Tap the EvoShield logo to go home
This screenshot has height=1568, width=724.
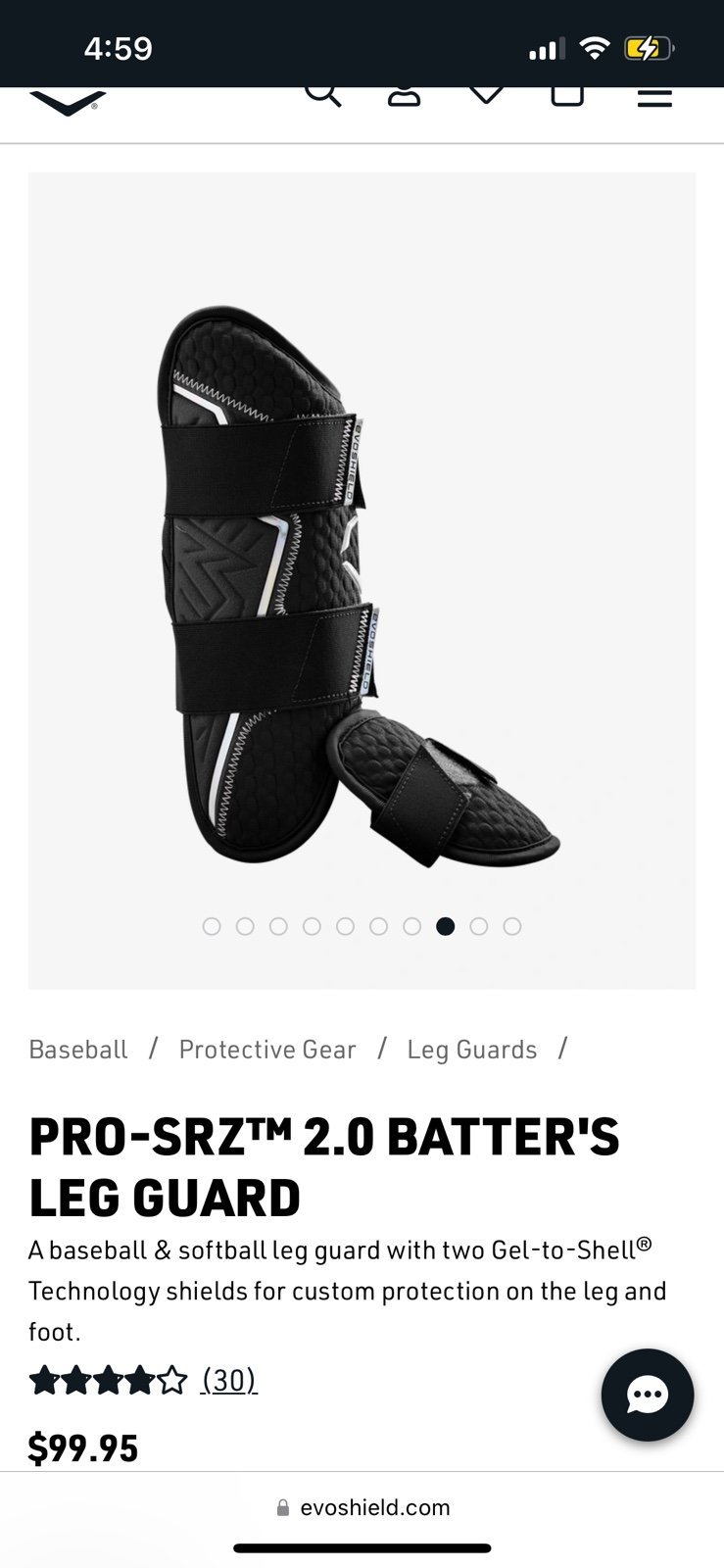68,102
